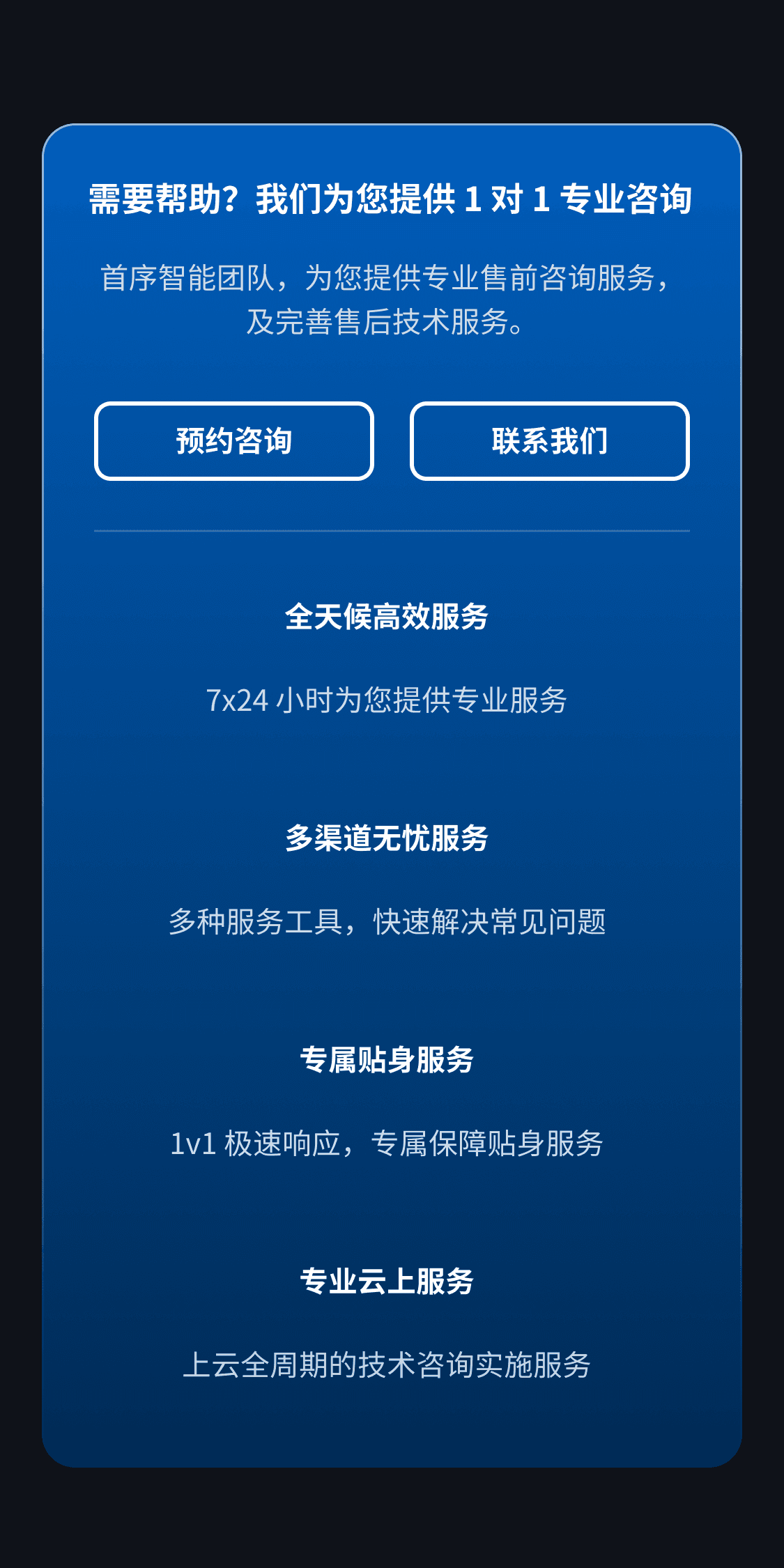Click inside the 预约咨询 button border
This screenshot has width=784, height=1568.
point(234,441)
